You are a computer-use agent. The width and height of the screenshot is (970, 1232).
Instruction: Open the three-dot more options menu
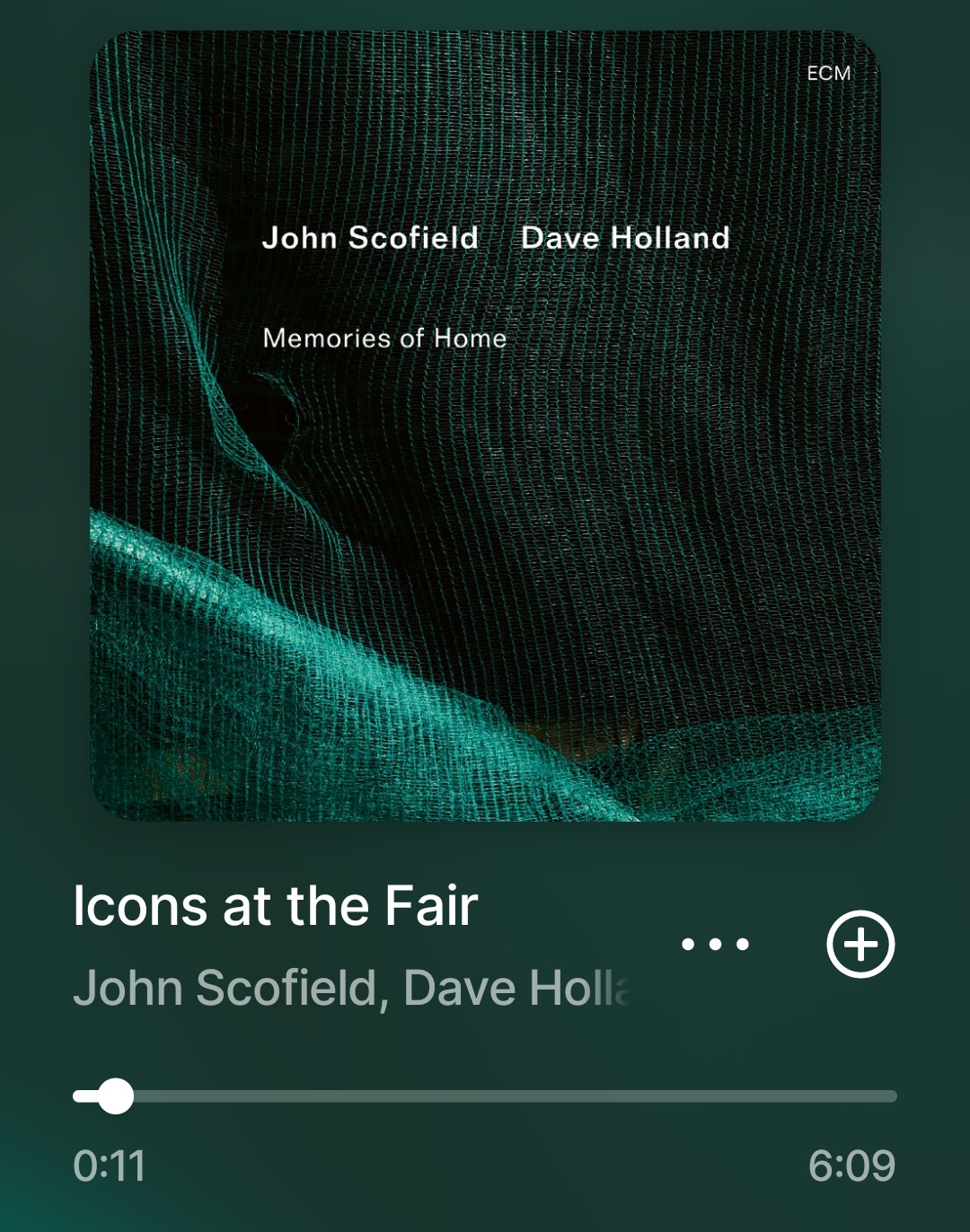pyautogui.click(x=715, y=944)
